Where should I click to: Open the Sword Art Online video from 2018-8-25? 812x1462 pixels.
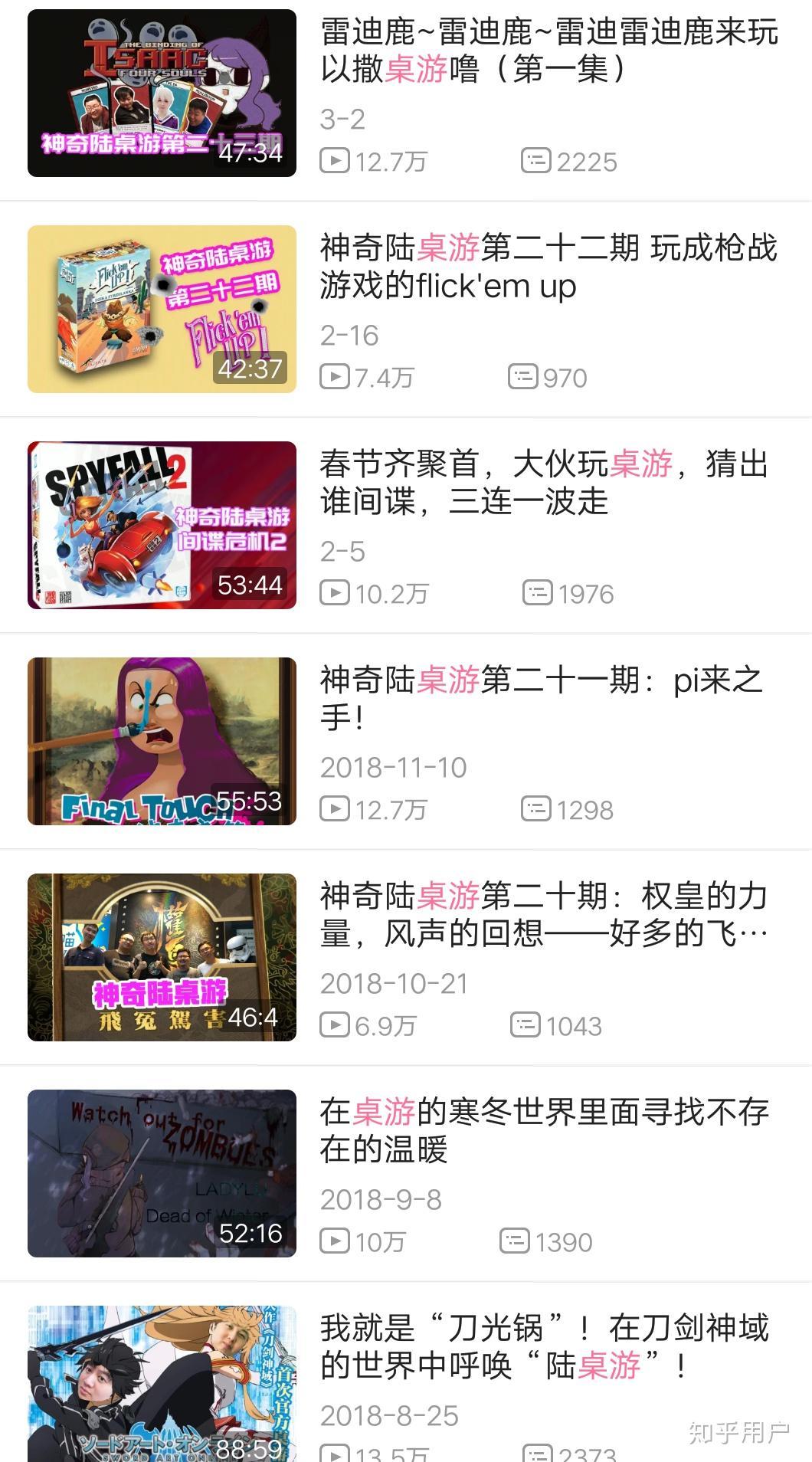(162, 1383)
